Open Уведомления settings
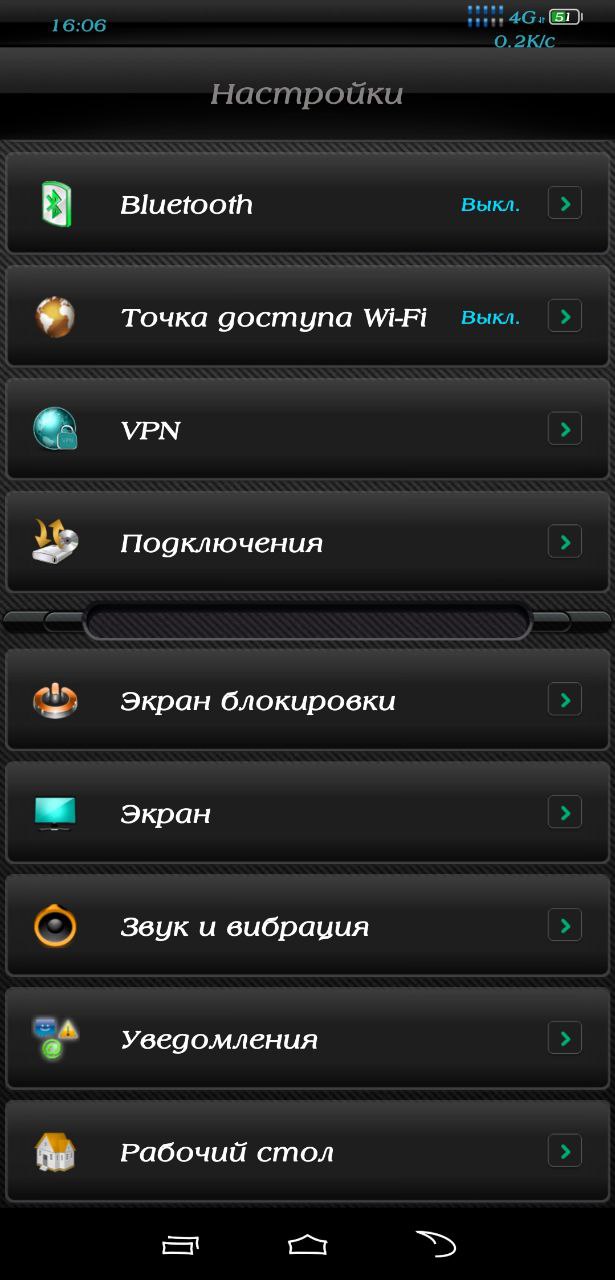Screen dimensions: 615x1280 [307, 1039]
